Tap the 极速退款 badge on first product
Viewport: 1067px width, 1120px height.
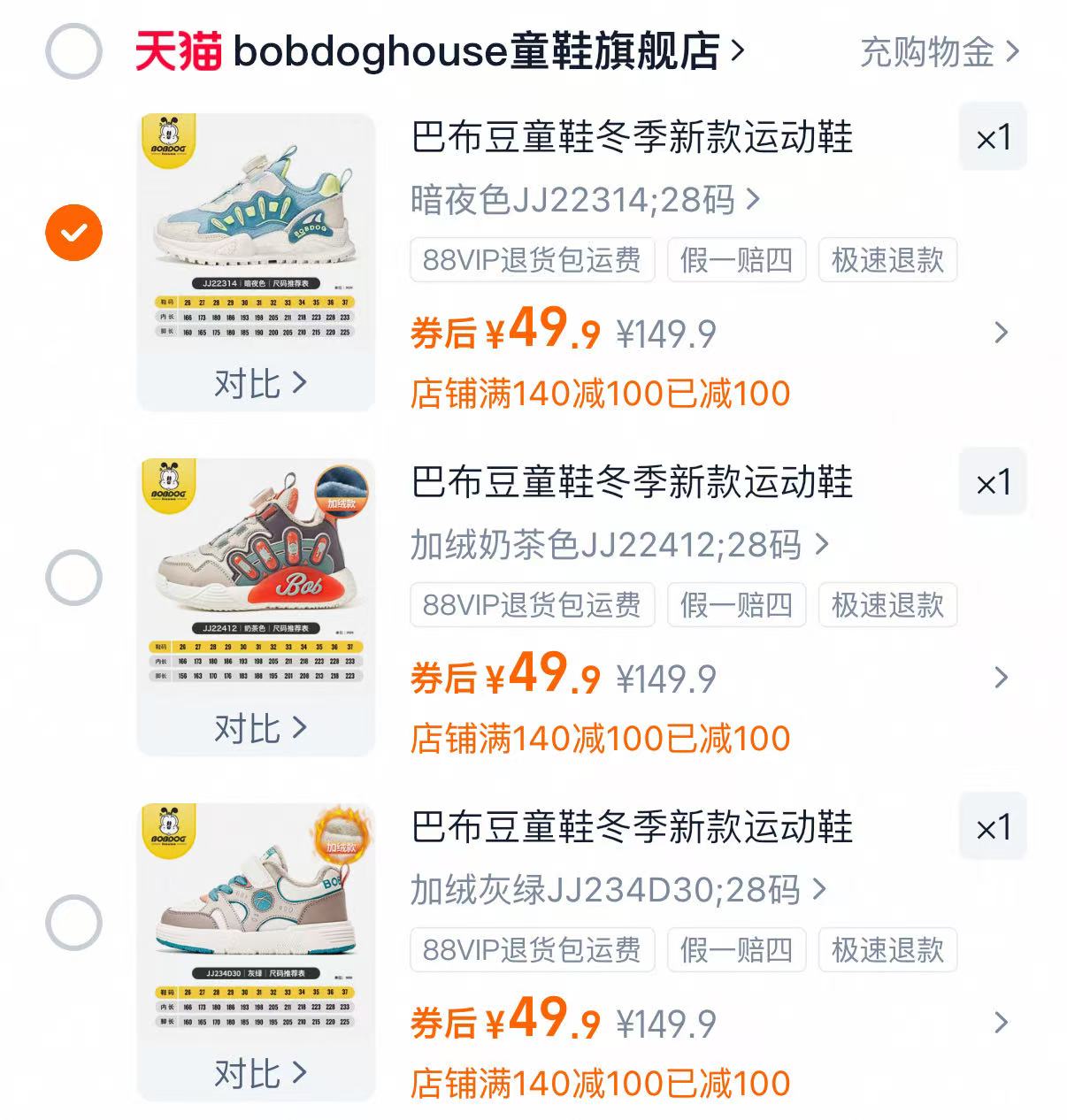tap(887, 260)
